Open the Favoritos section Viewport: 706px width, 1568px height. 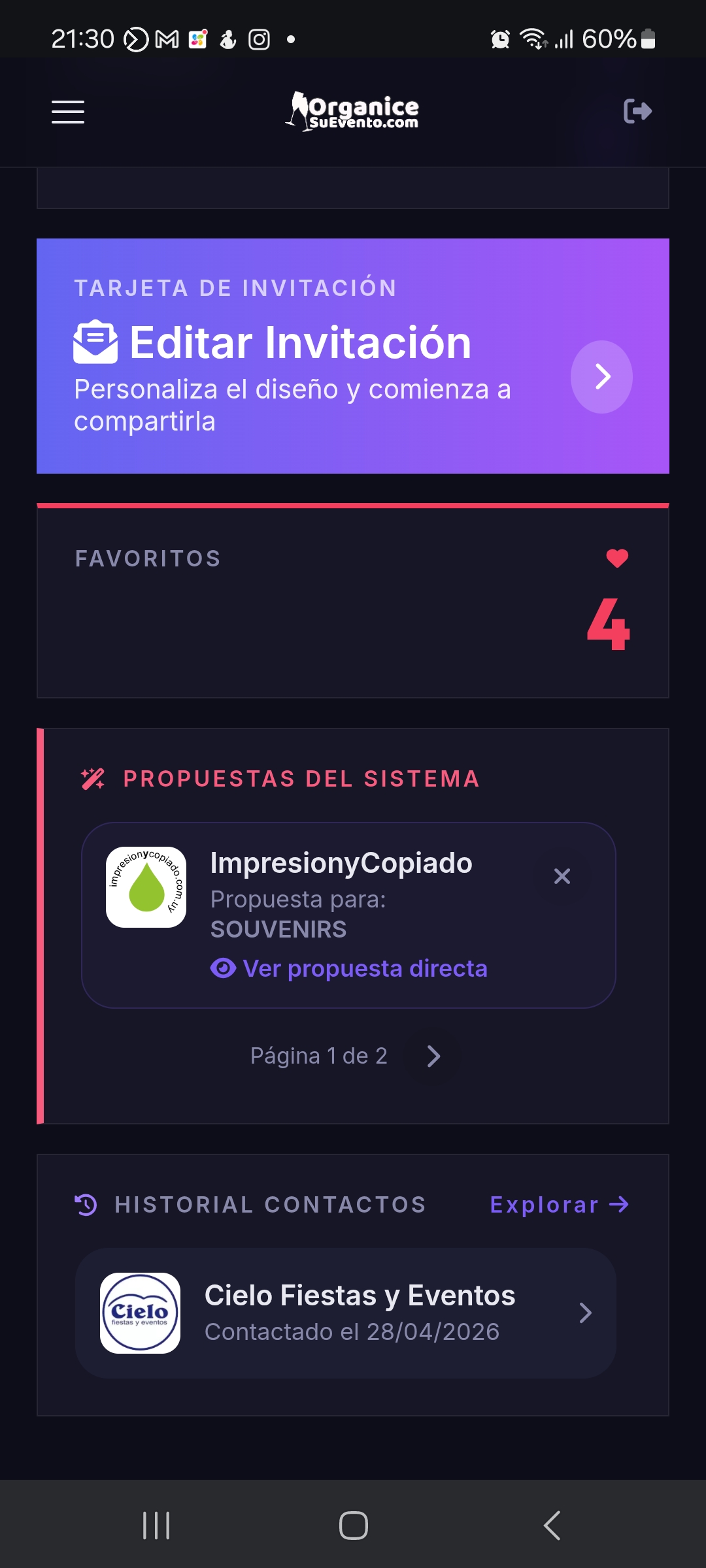[147, 559]
